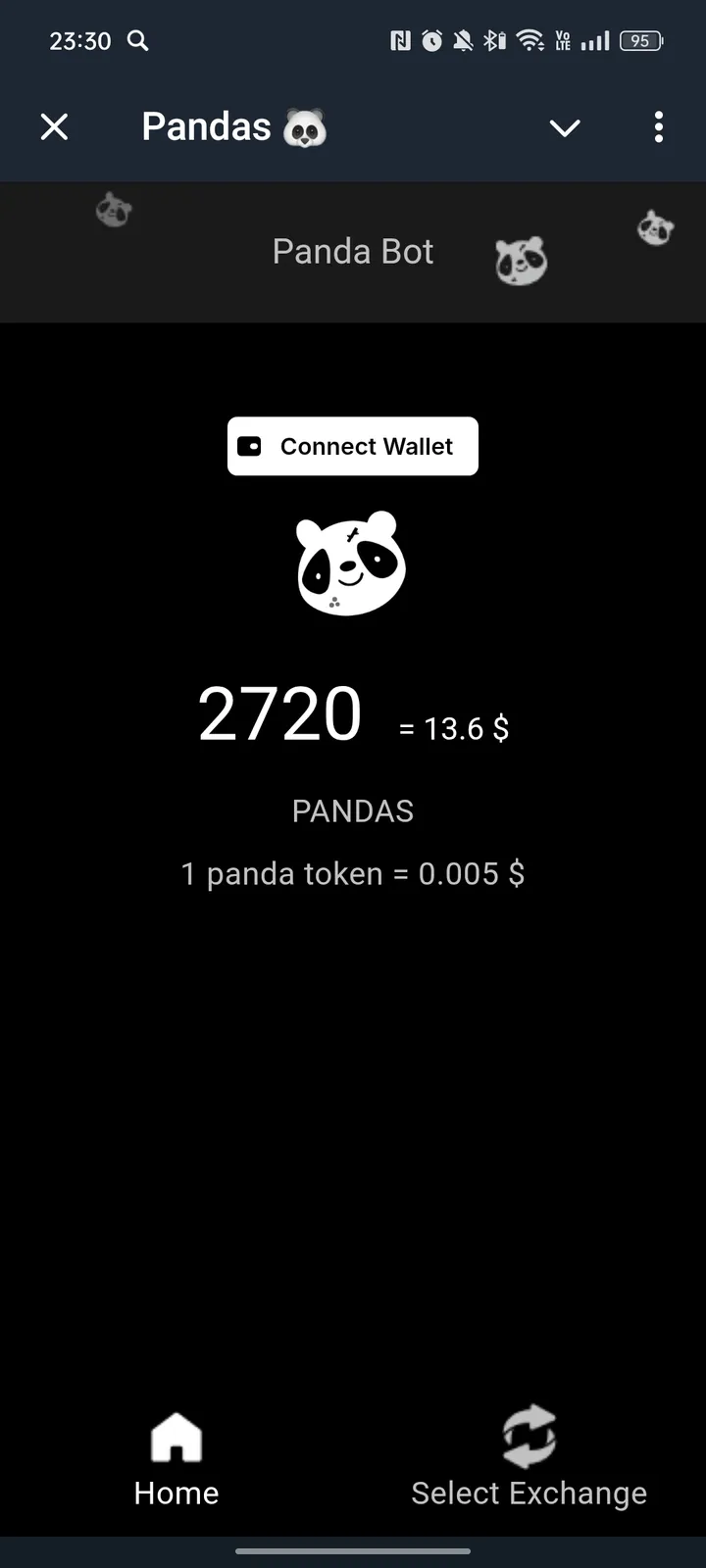Select the Home icon in bottom navigation

click(176, 1437)
